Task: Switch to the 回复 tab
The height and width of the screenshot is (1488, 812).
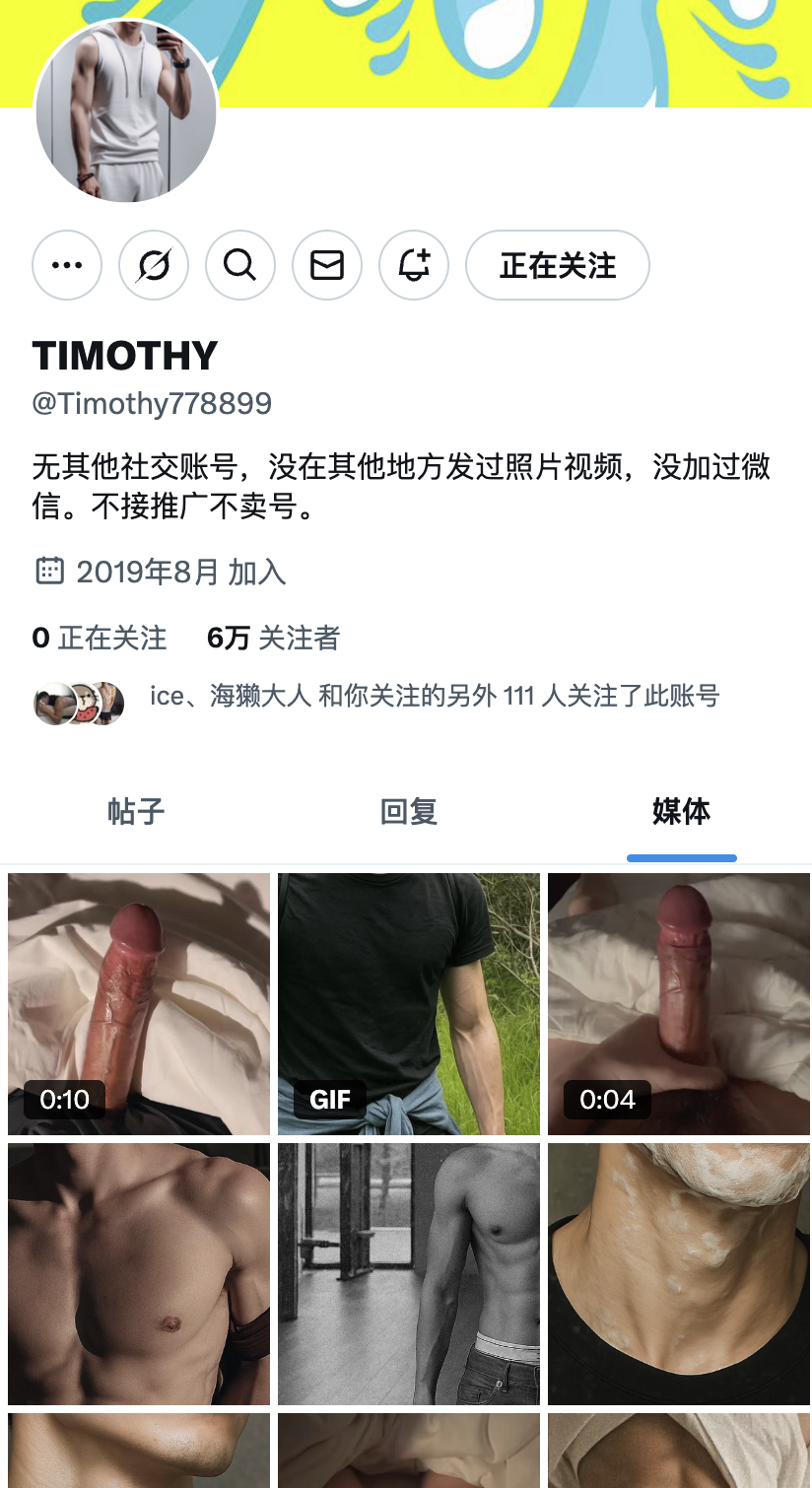Action: 408,812
